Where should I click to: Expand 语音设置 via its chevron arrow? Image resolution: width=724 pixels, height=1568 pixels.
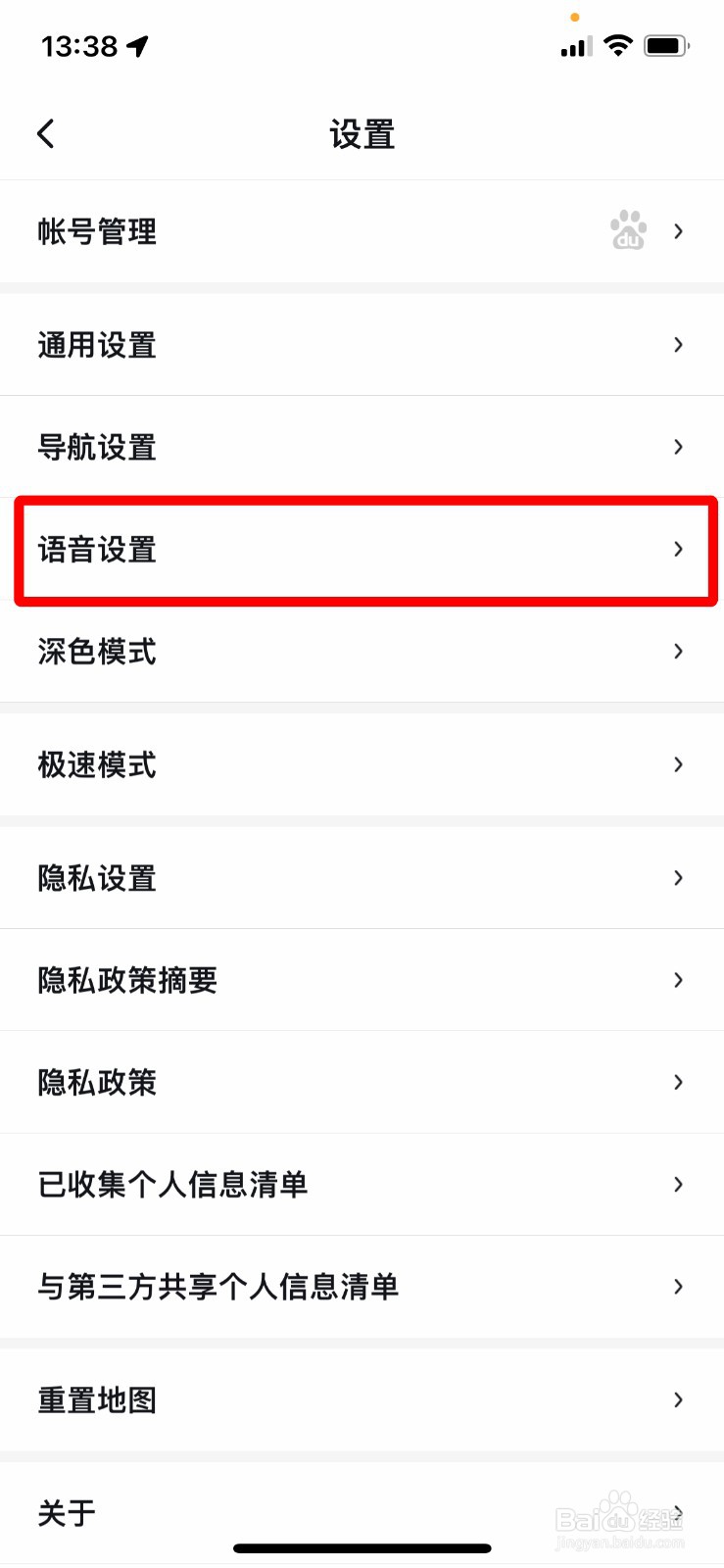(678, 550)
